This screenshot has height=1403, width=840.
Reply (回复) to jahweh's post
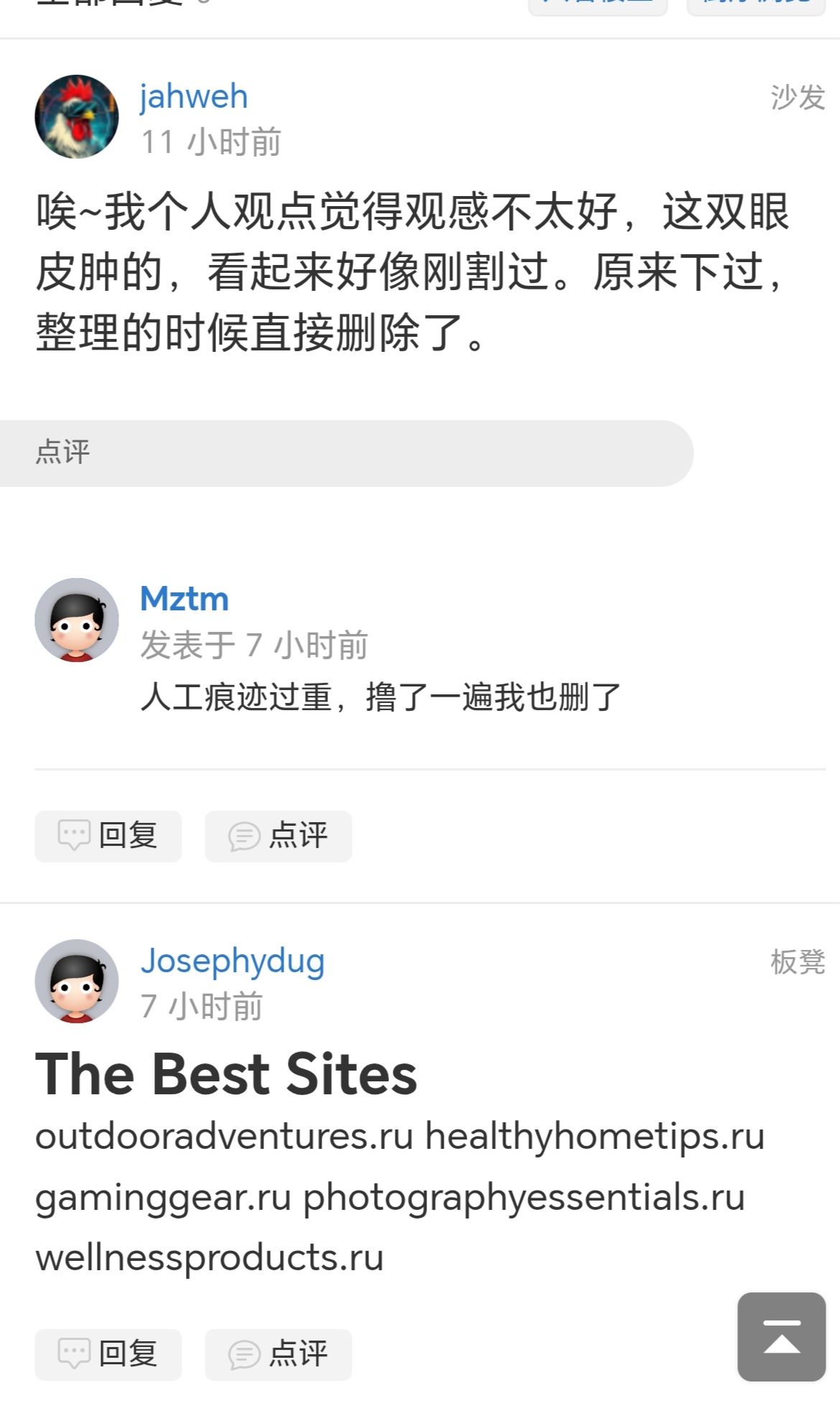[108, 836]
